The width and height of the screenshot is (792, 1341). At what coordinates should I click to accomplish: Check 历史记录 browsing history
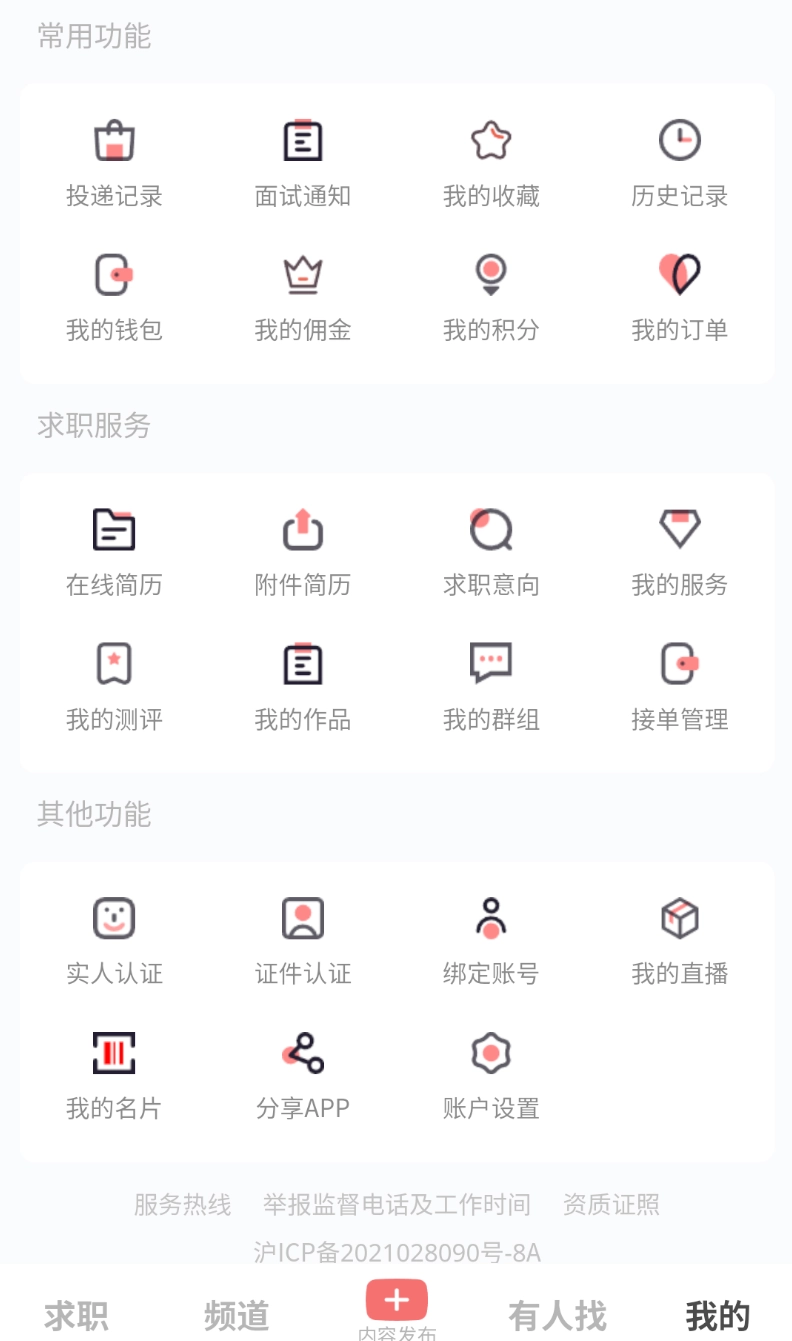click(x=678, y=160)
